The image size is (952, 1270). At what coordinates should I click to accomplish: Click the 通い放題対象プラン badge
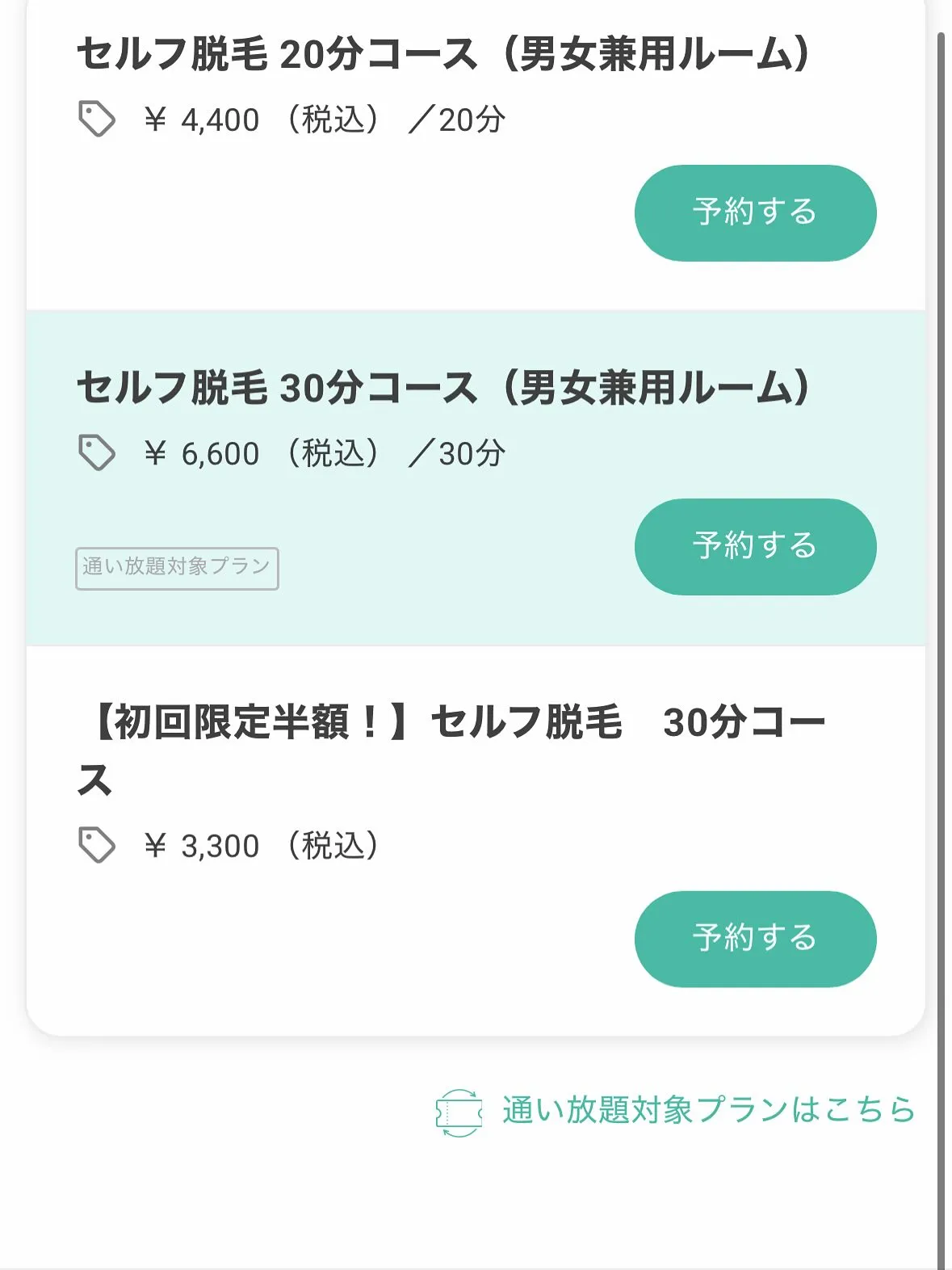click(176, 567)
